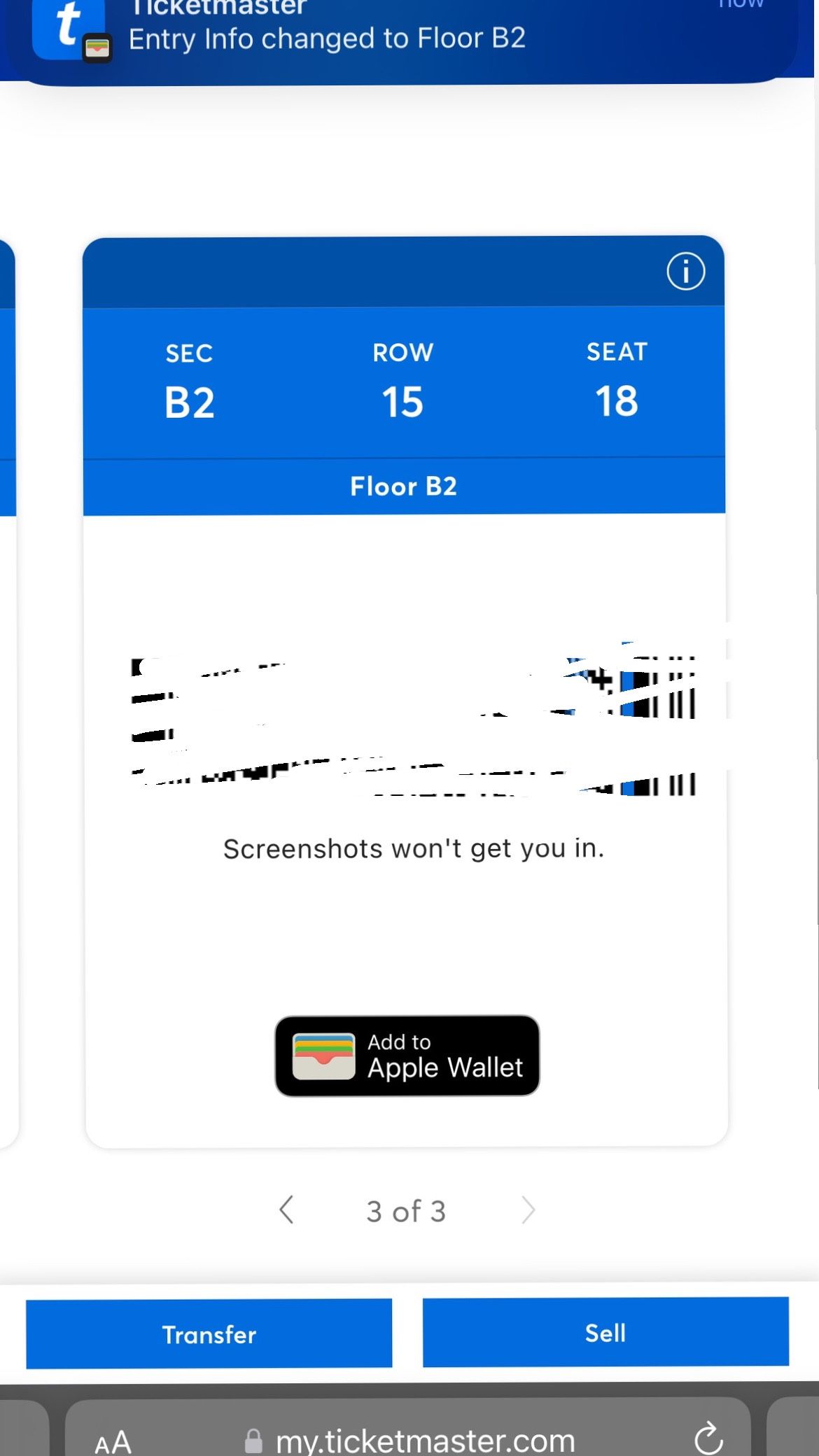This screenshot has height=1456, width=819.
Task: Go to the previous ticket
Action: pyautogui.click(x=286, y=1210)
